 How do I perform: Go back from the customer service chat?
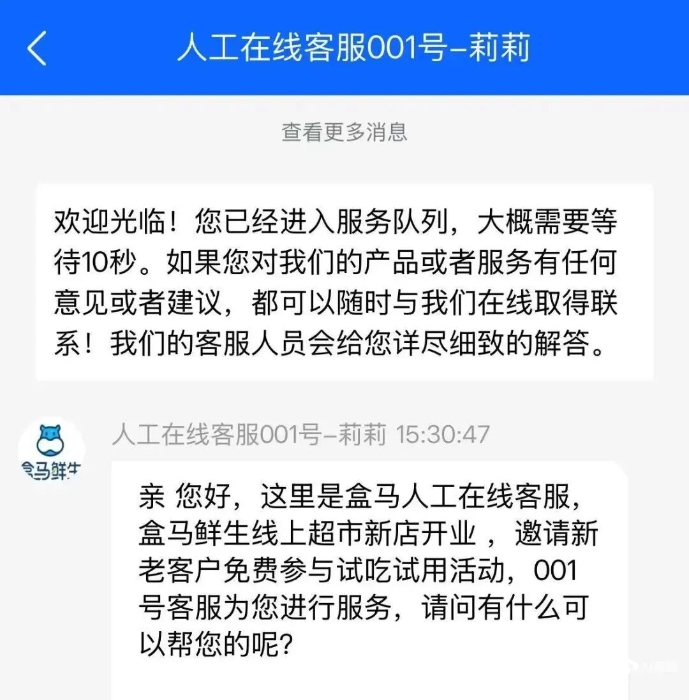point(37,47)
